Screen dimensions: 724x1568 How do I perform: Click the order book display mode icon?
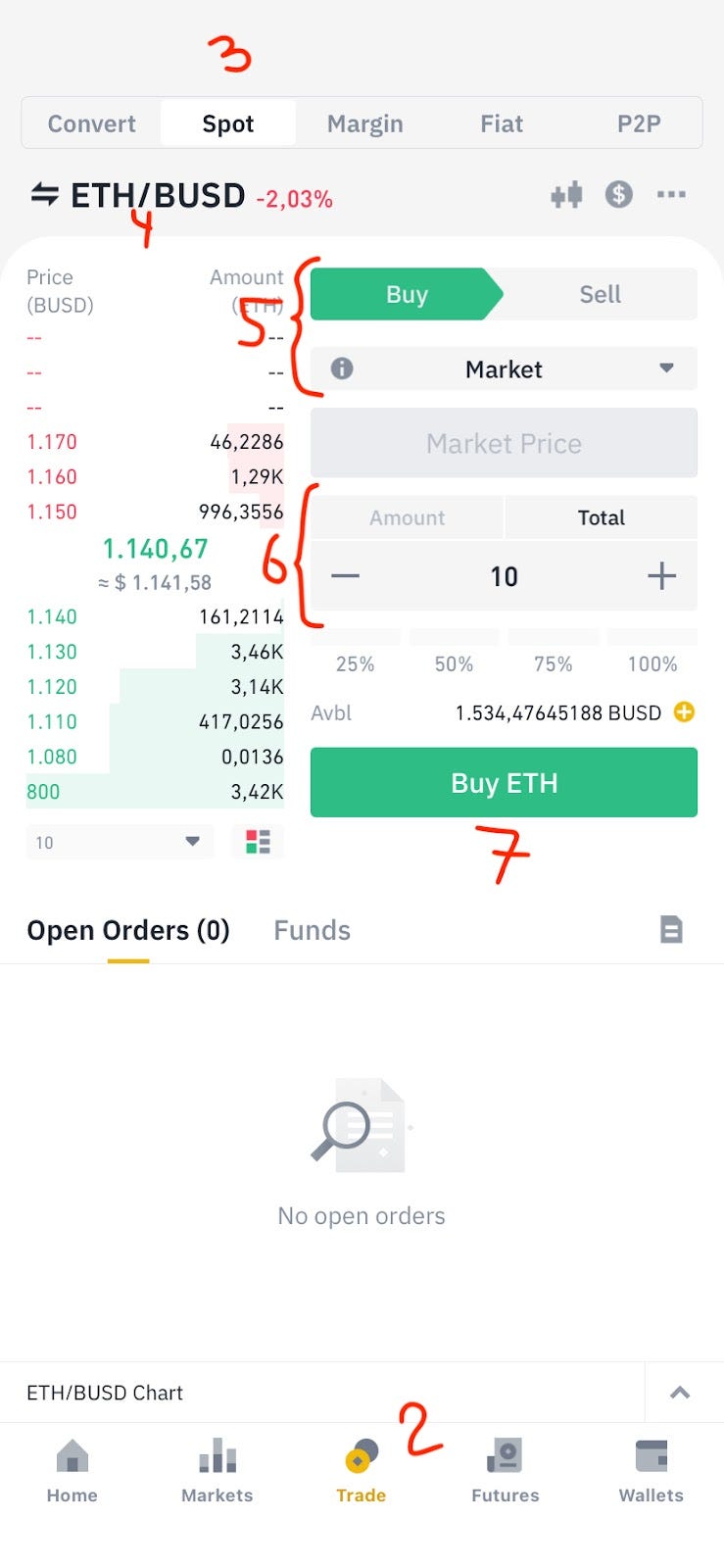click(x=257, y=841)
